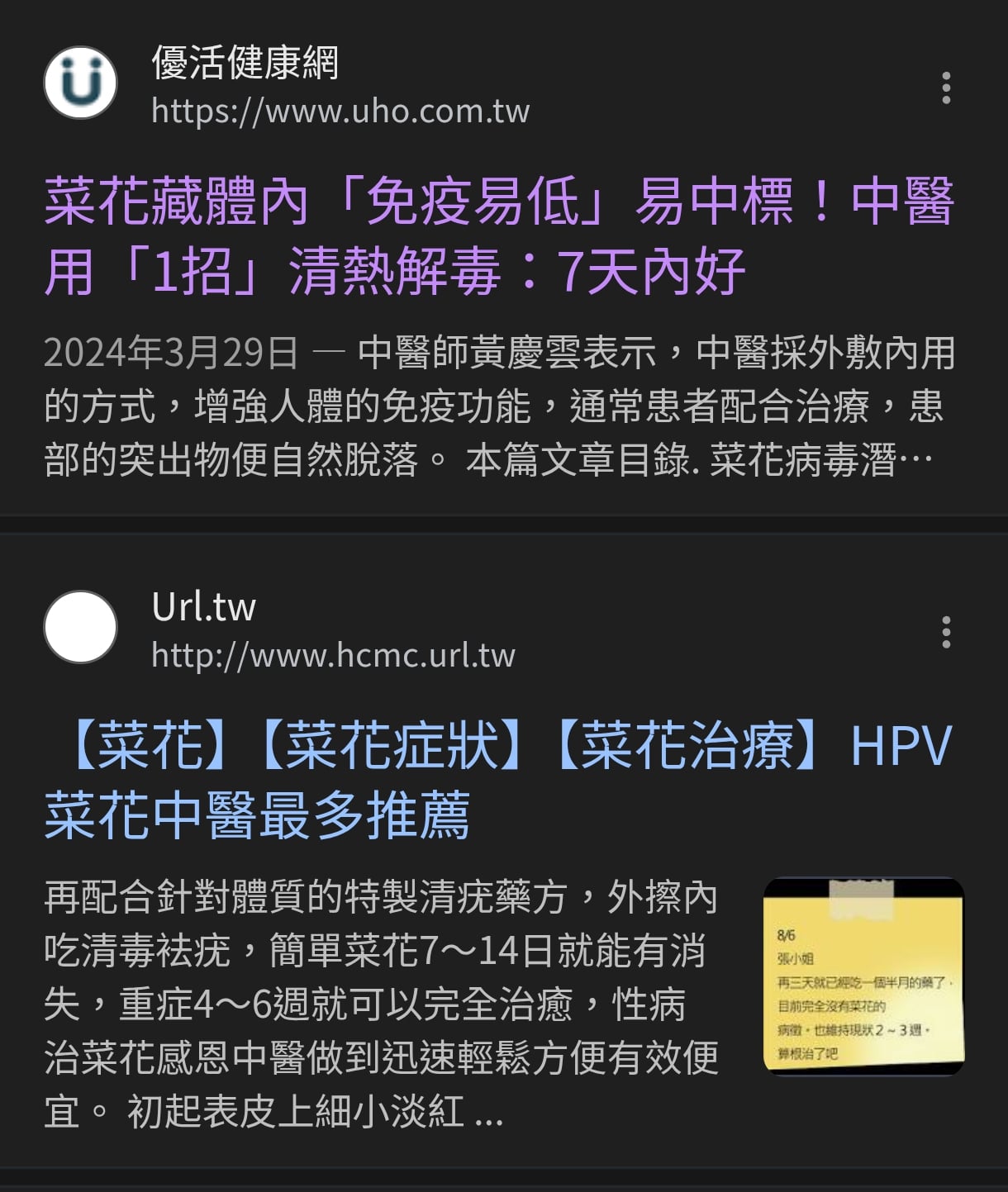1008x1192 pixels.
Task: Open more options for Url.tw result
Action: pos(946,632)
